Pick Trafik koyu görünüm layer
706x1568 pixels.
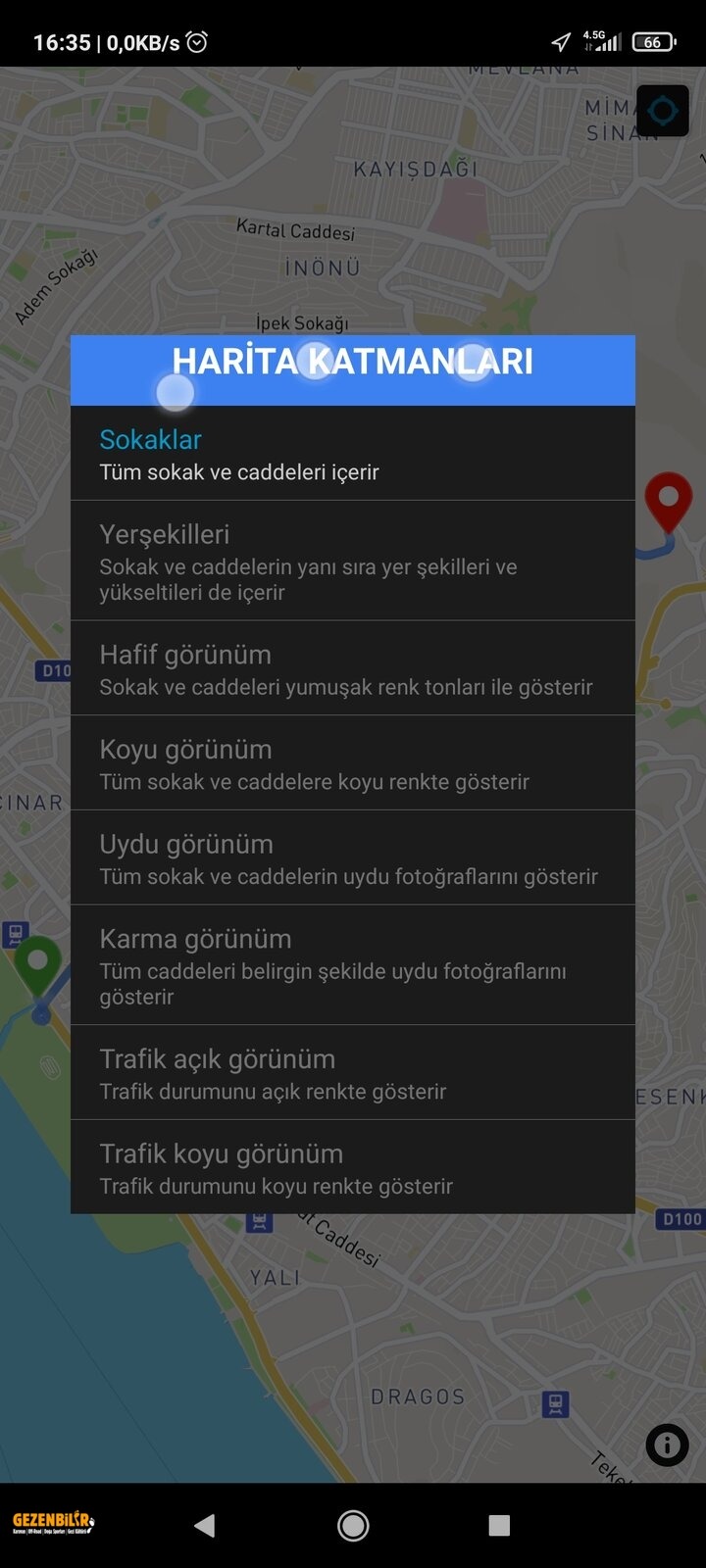click(352, 1168)
